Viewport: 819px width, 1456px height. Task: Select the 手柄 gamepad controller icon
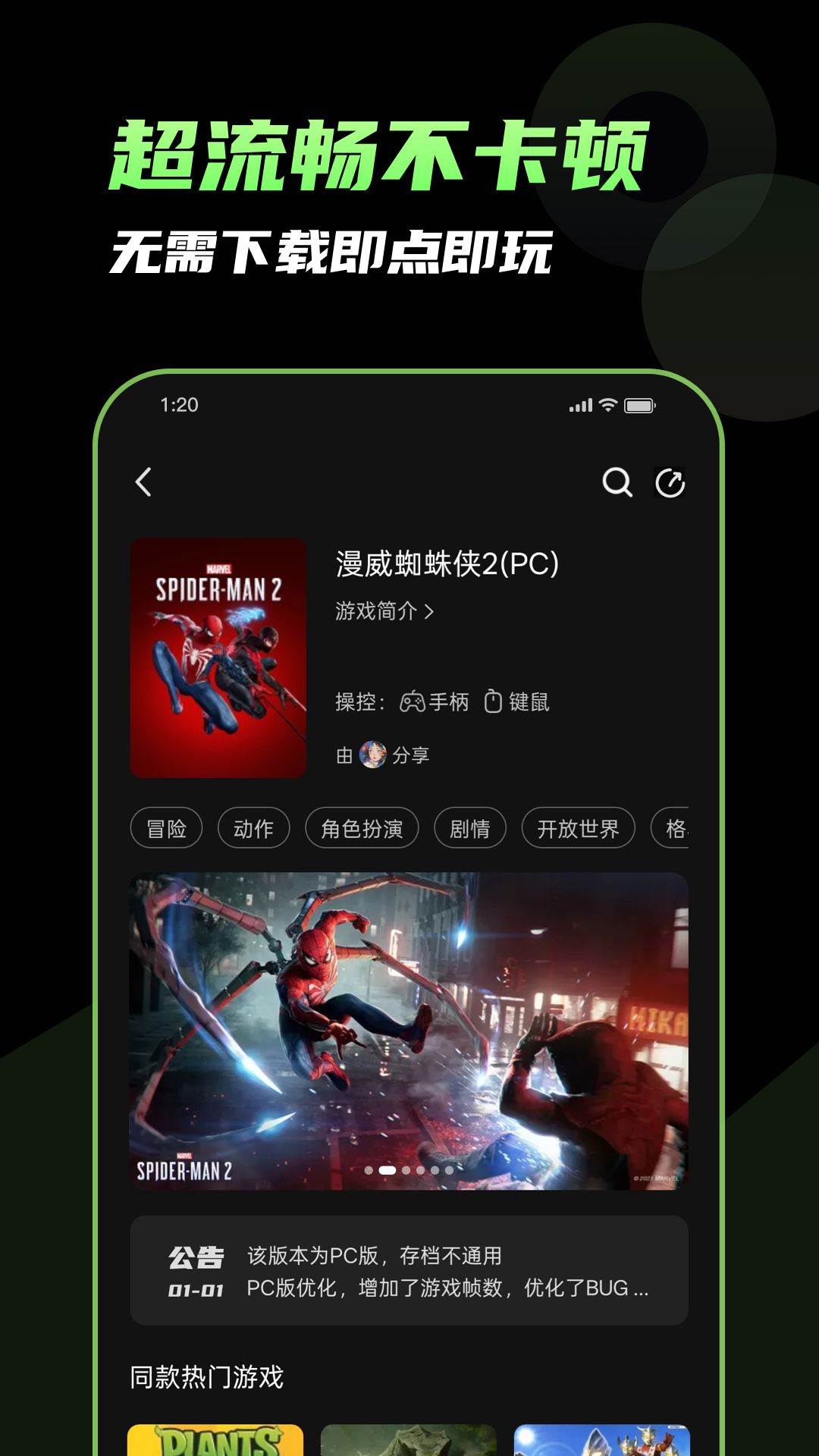[x=413, y=703]
